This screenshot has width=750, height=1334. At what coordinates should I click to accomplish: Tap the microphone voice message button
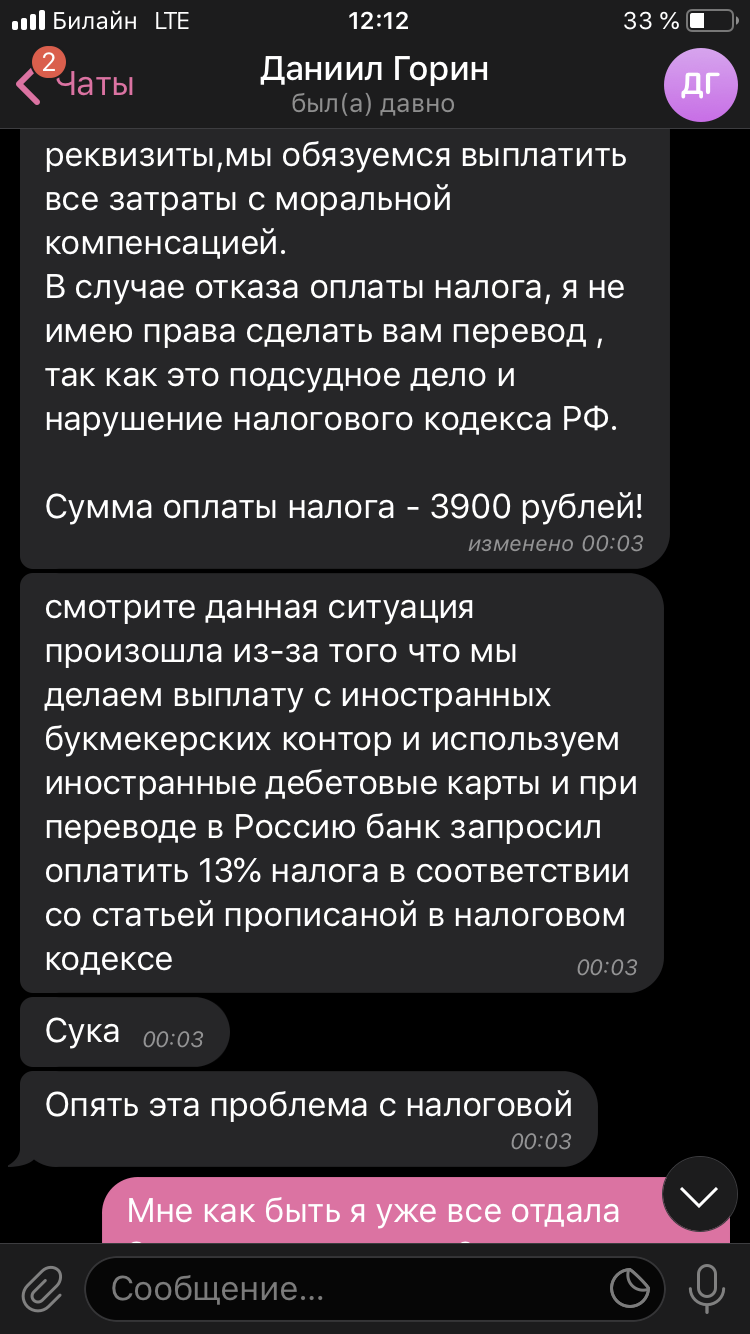pos(708,1288)
